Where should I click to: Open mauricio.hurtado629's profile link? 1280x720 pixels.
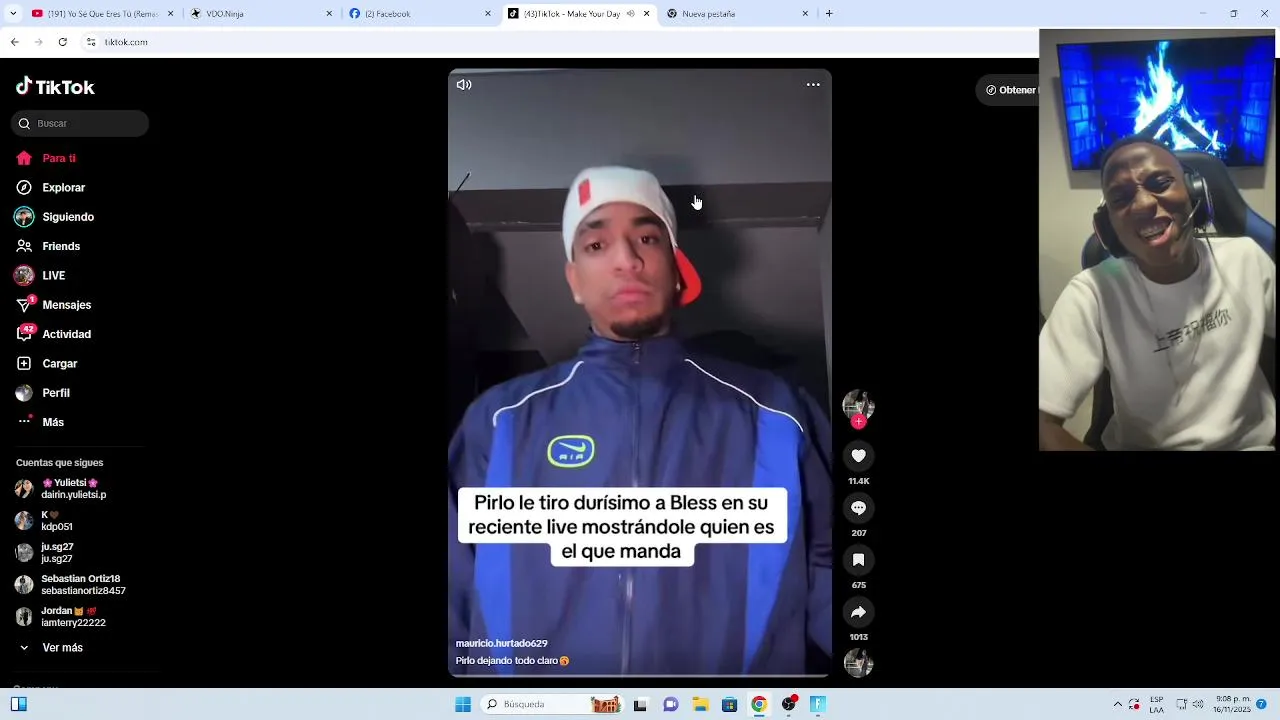click(501, 643)
